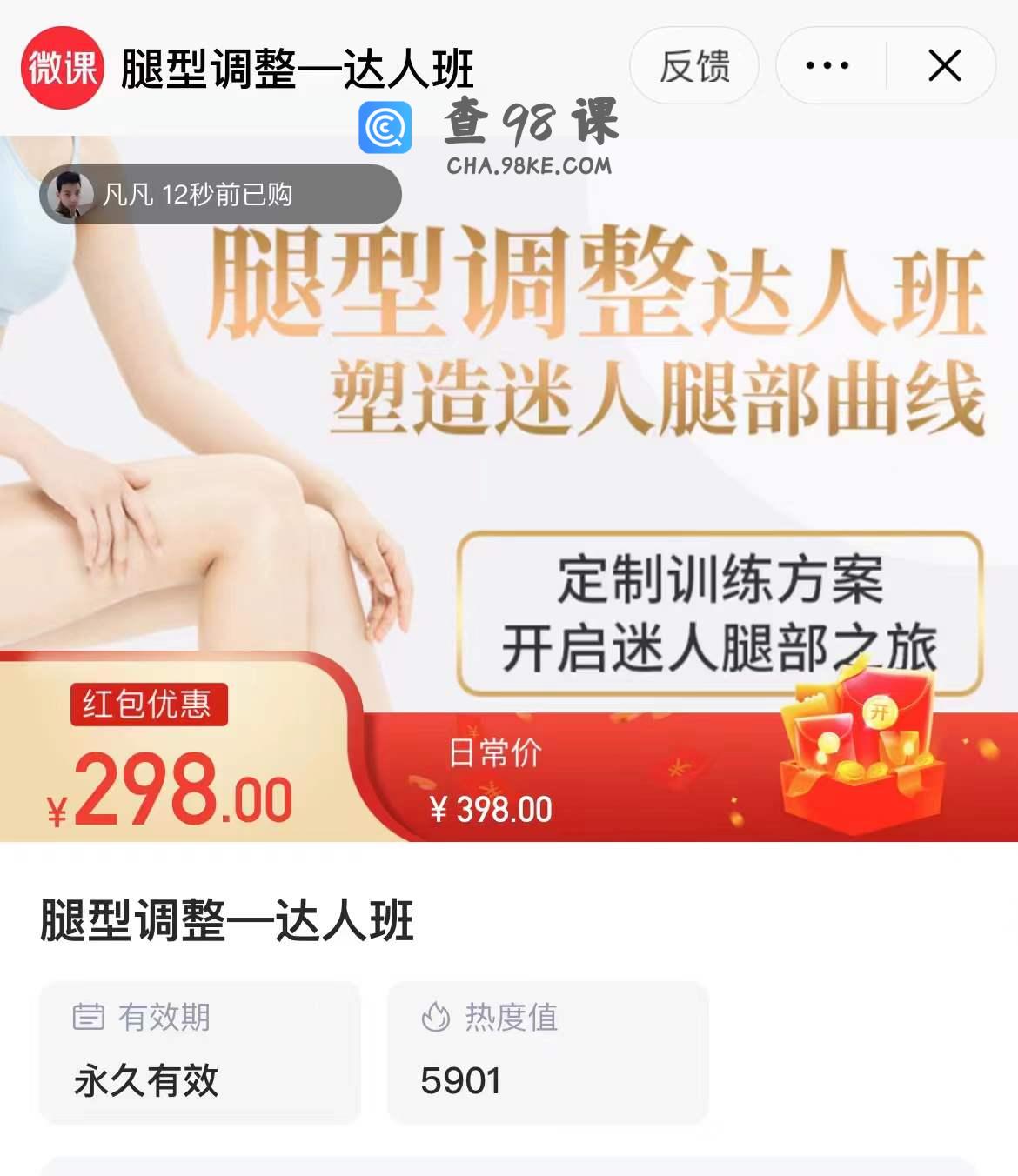Tap the 反馈 feedback button
This screenshot has width=1018, height=1176.
tap(693, 66)
